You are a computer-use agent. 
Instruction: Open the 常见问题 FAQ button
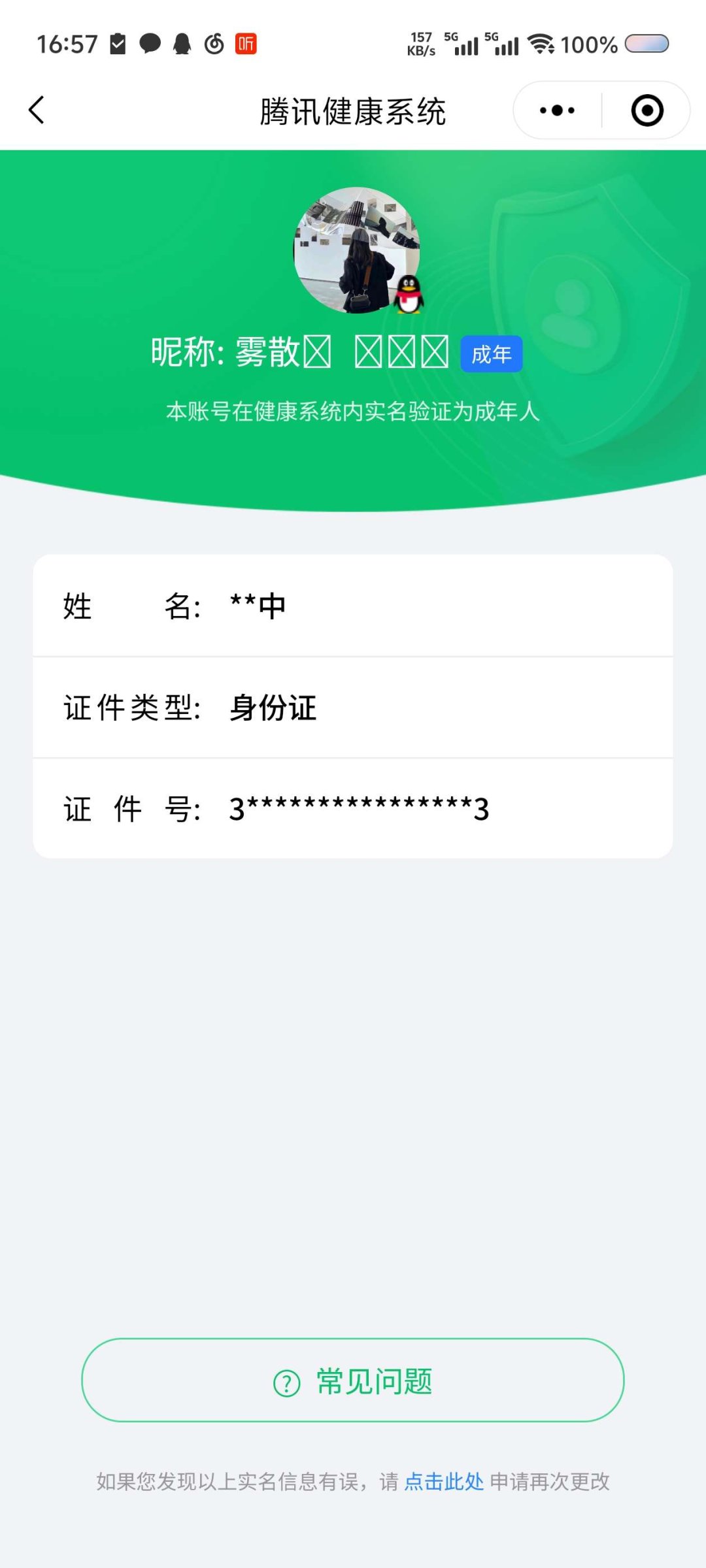pos(353,1380)
